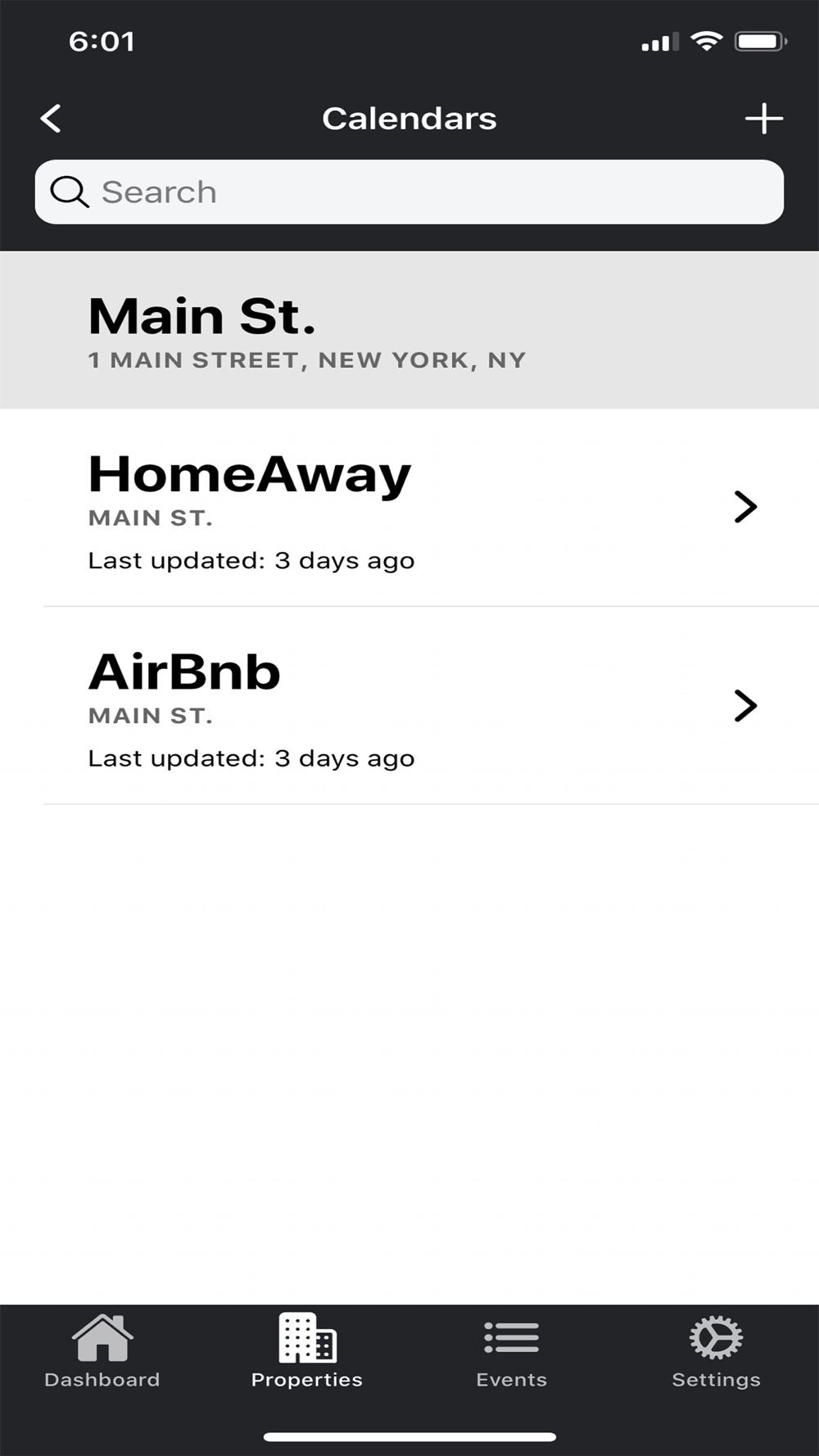Select the Properties tab

pos(307,1351)
